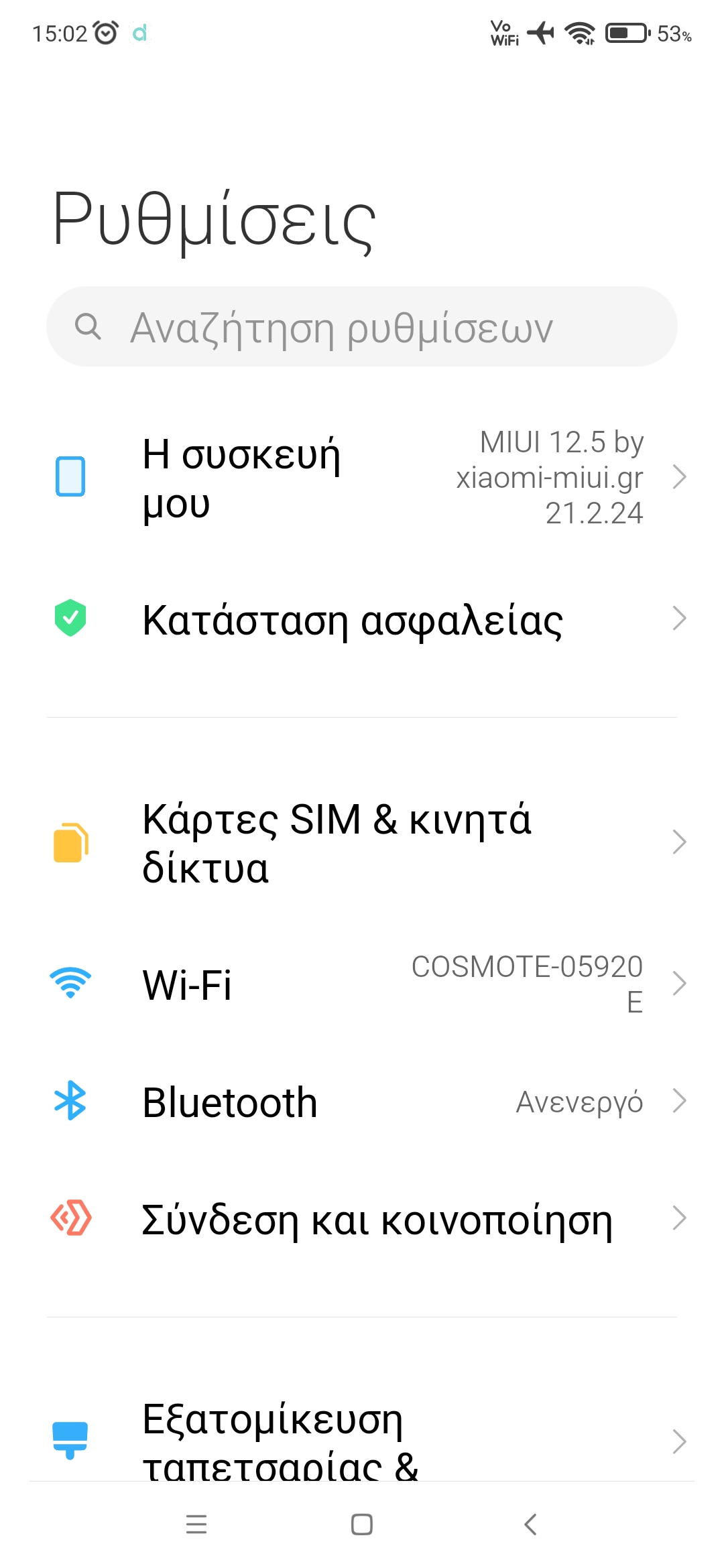724x1568 pixels.
Task: Open Σύνδεση και κοινοποίηση
Action: point(362,1220)
